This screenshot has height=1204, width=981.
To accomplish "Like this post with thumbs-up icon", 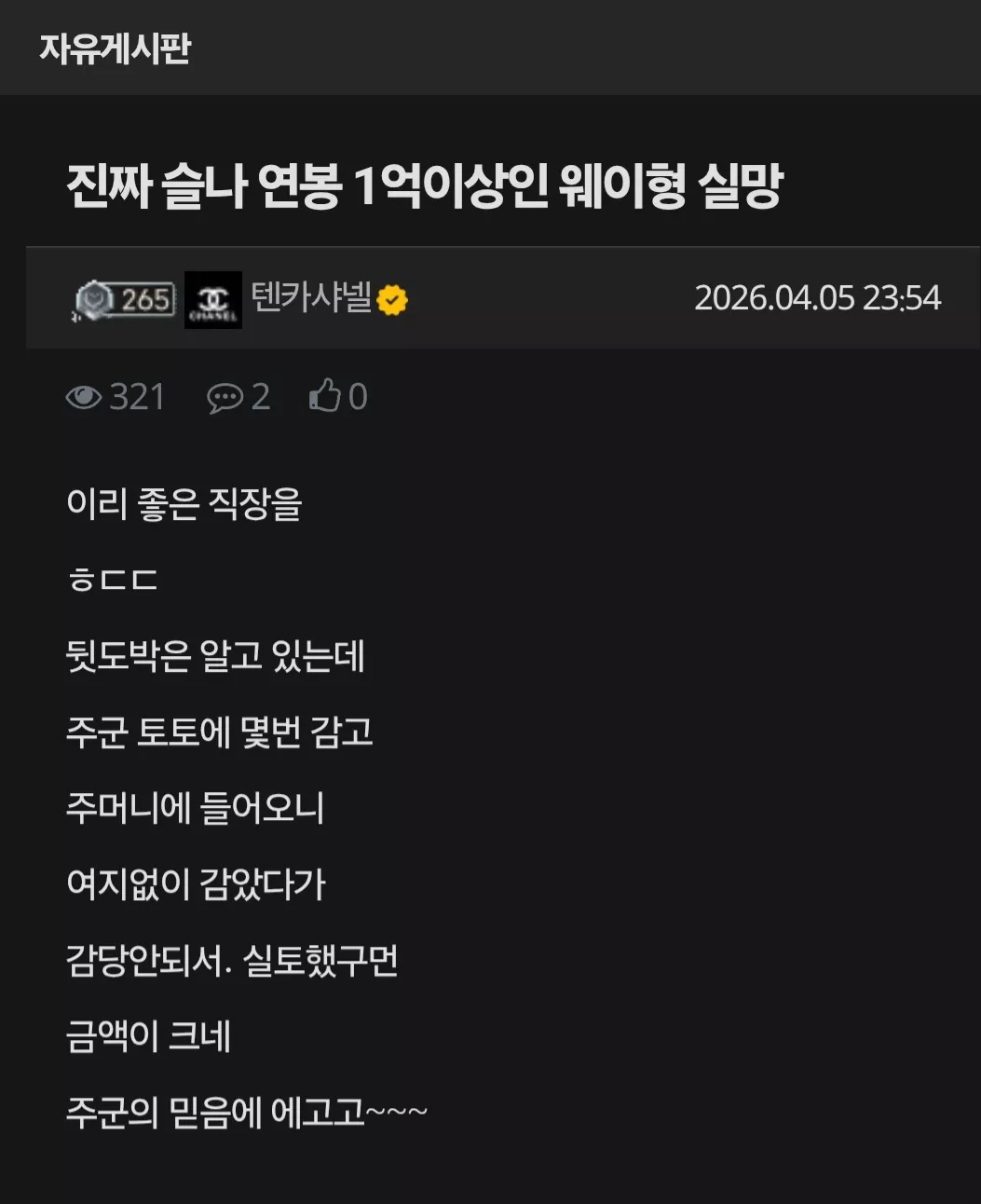I will pyautogui.click(x=325, y=396).
